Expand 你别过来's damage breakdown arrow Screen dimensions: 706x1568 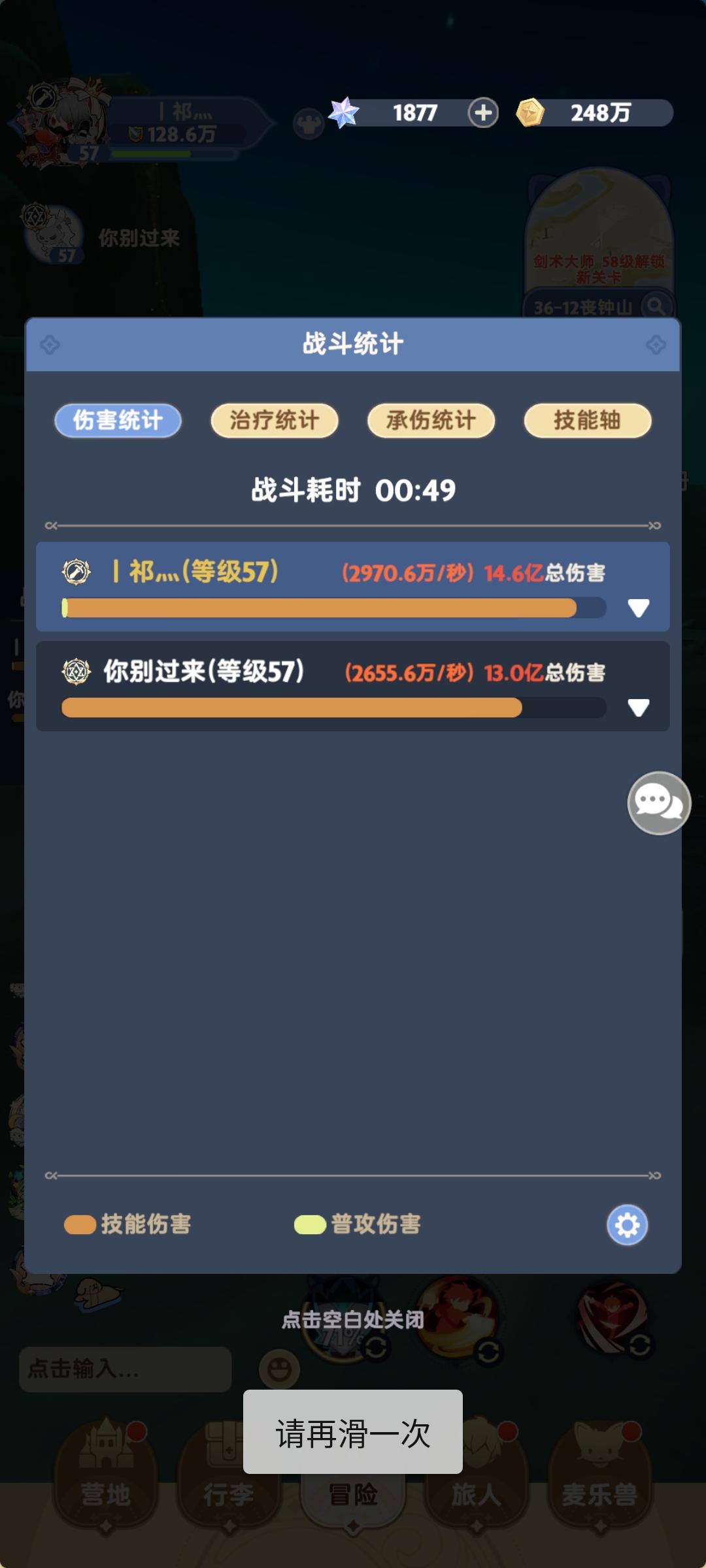point(638,706)
